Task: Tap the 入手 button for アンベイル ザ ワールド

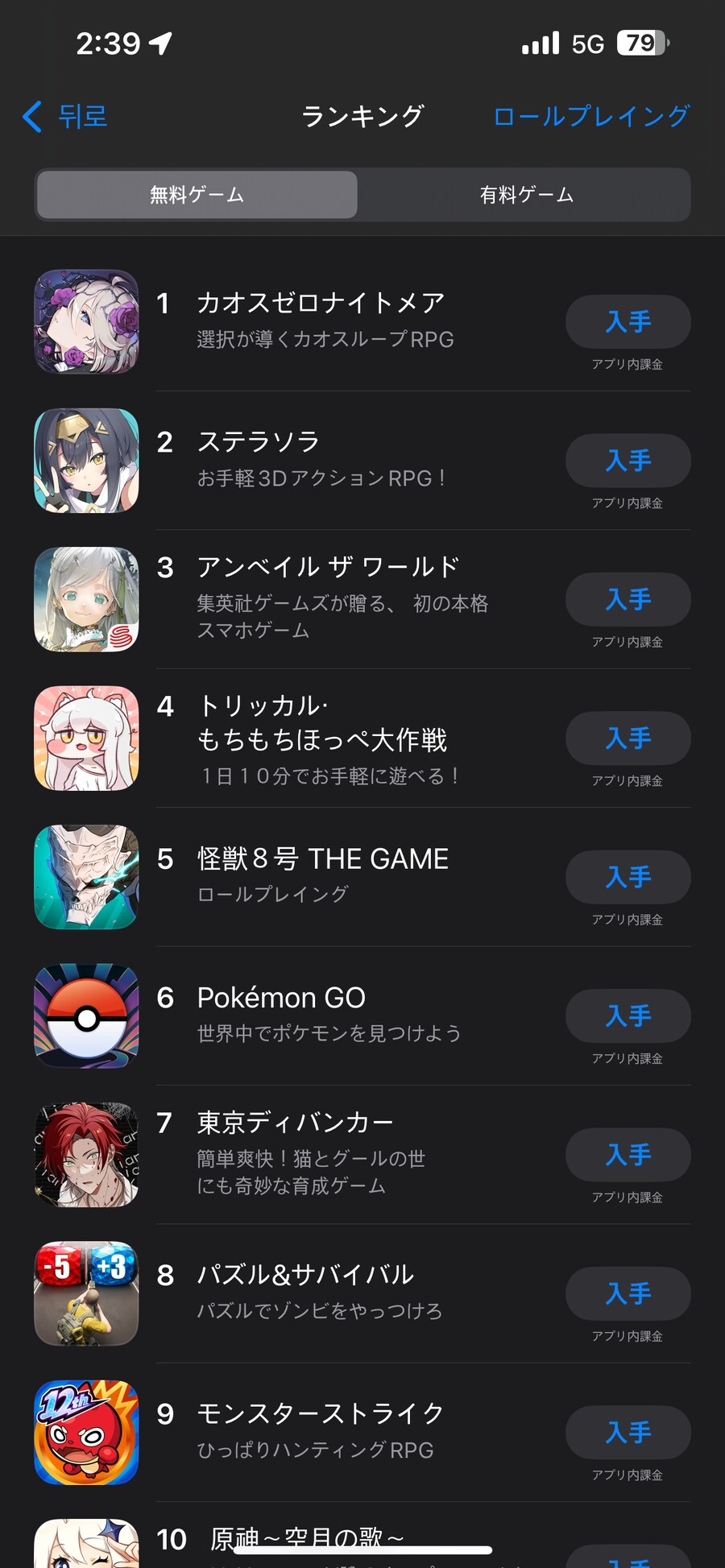Action: [x=628, y=600]
